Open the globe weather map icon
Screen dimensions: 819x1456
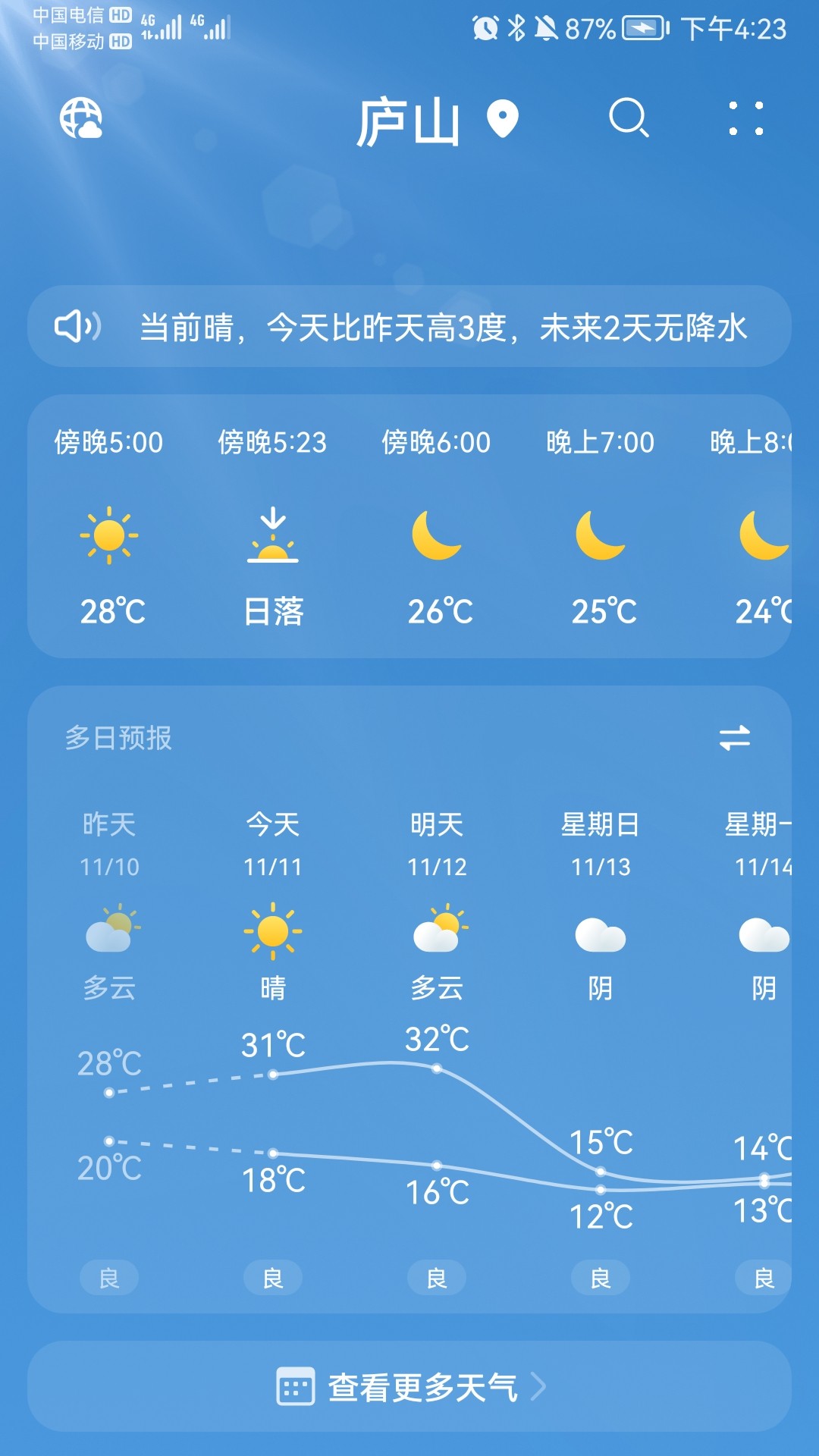81,118
